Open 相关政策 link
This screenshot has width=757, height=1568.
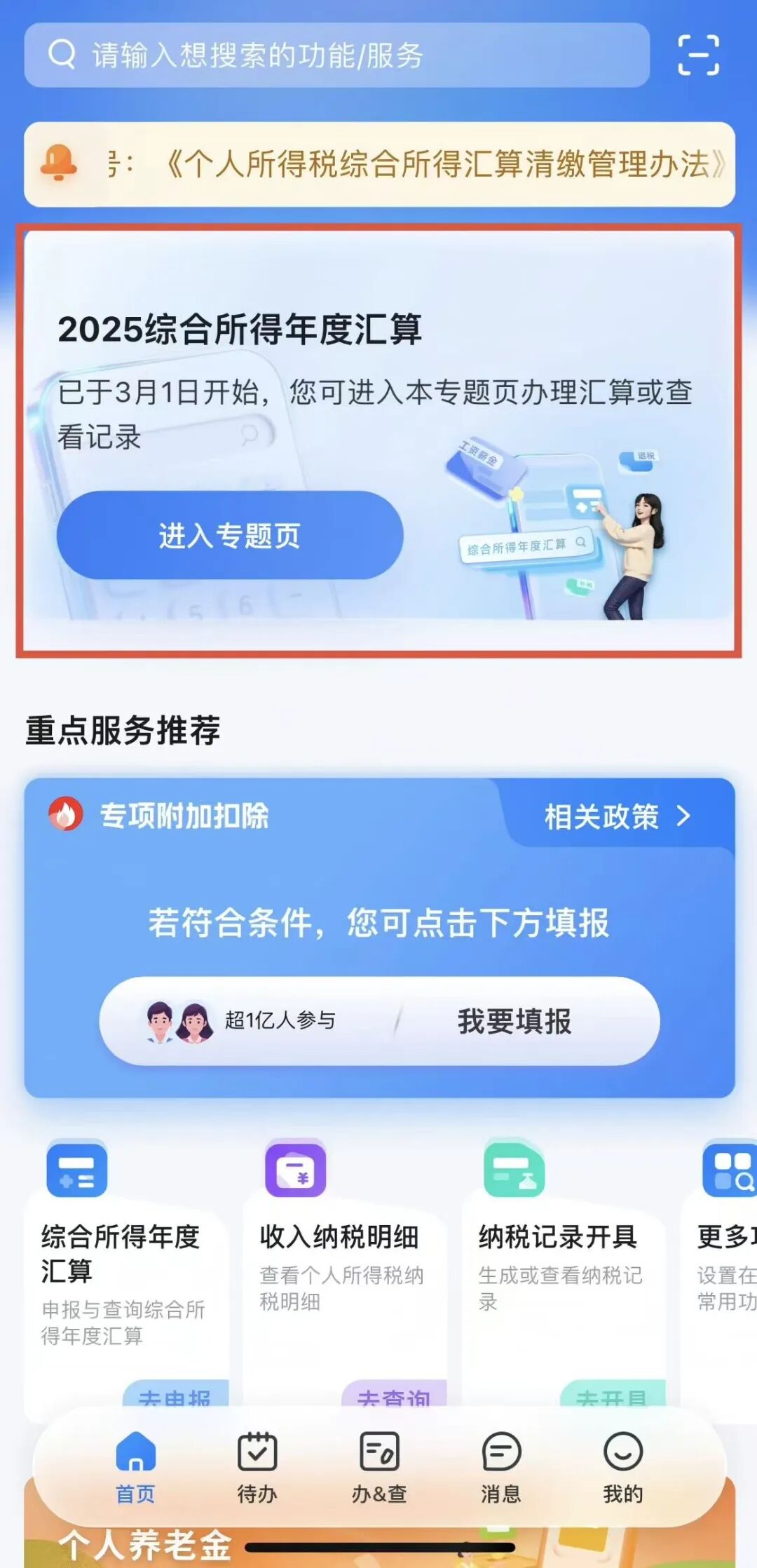618,816
